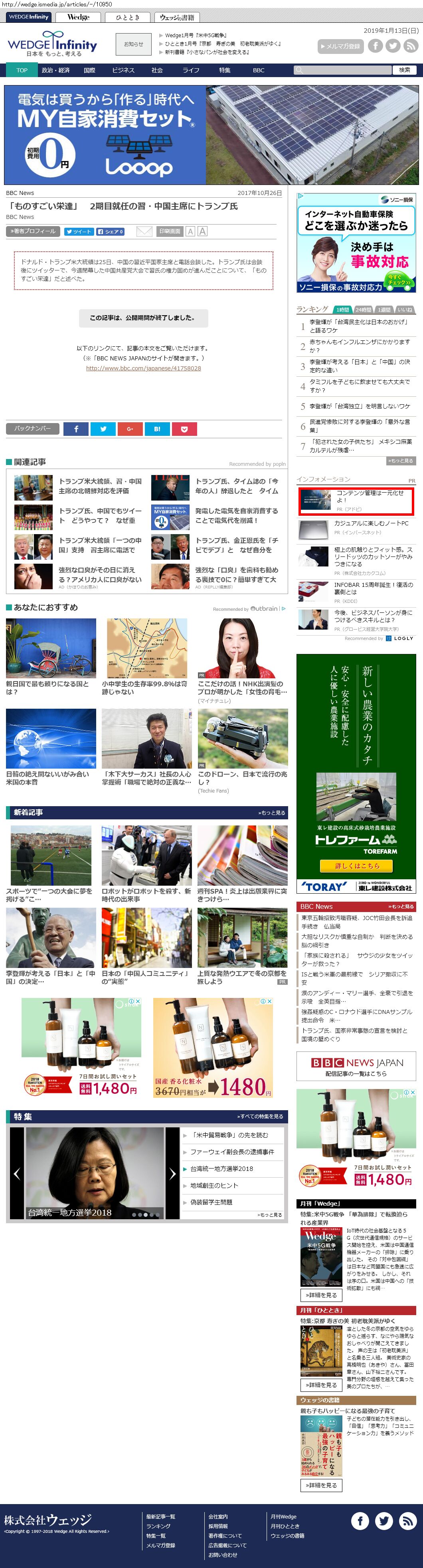Tap the site search input field
The image size is (423, 1568).
coord(342,70)
